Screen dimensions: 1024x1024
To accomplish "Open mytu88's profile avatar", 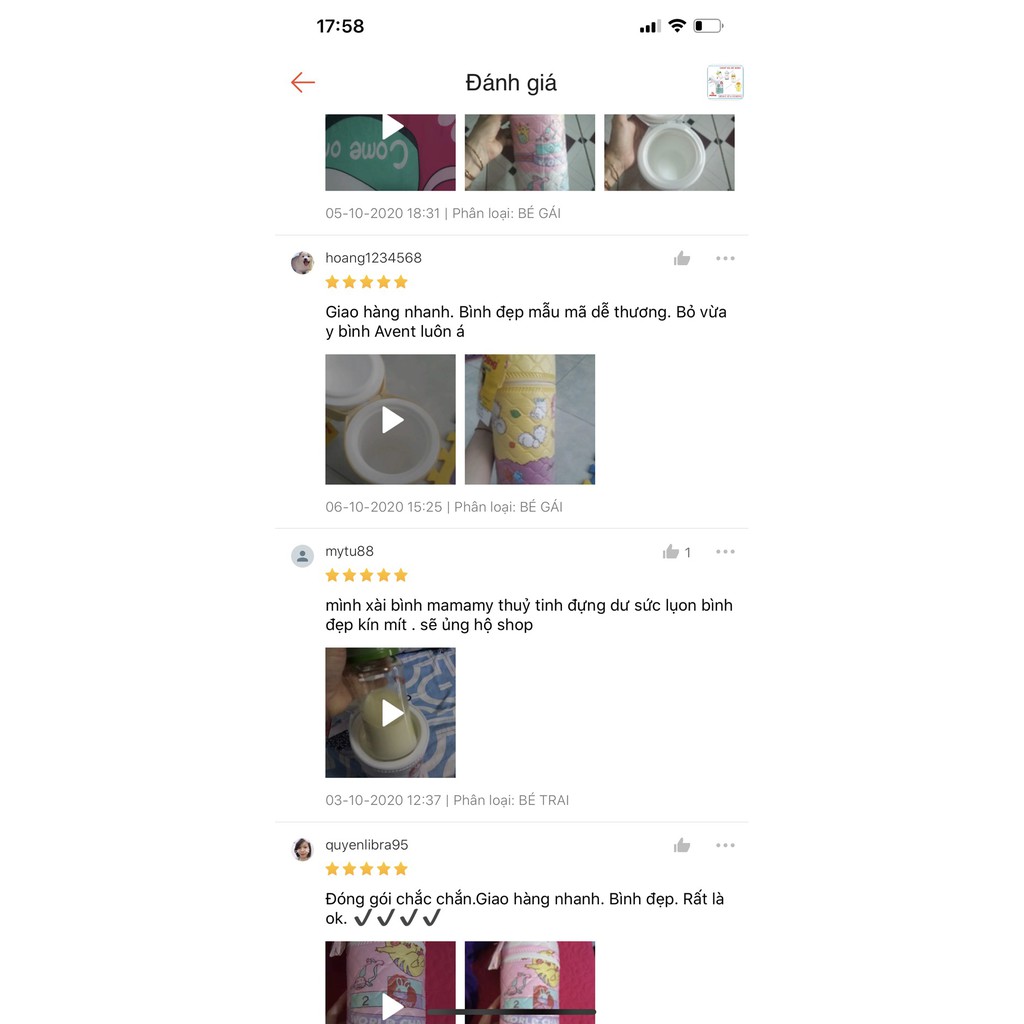I will [302, 556].
